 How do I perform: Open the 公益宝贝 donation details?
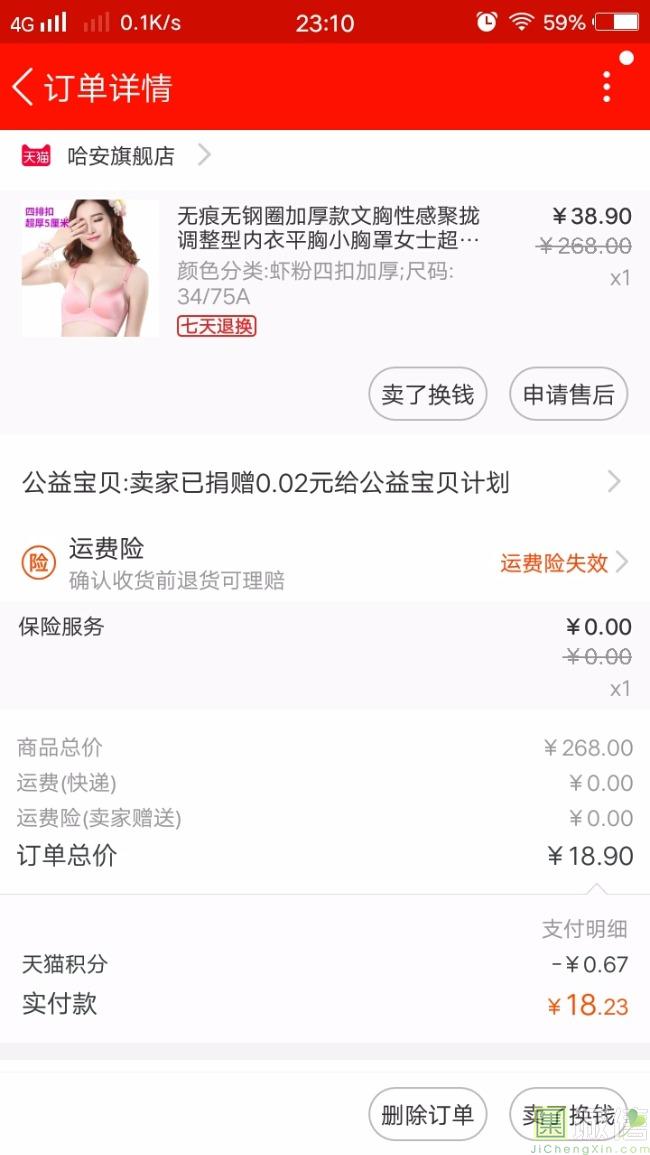point(324,483)
